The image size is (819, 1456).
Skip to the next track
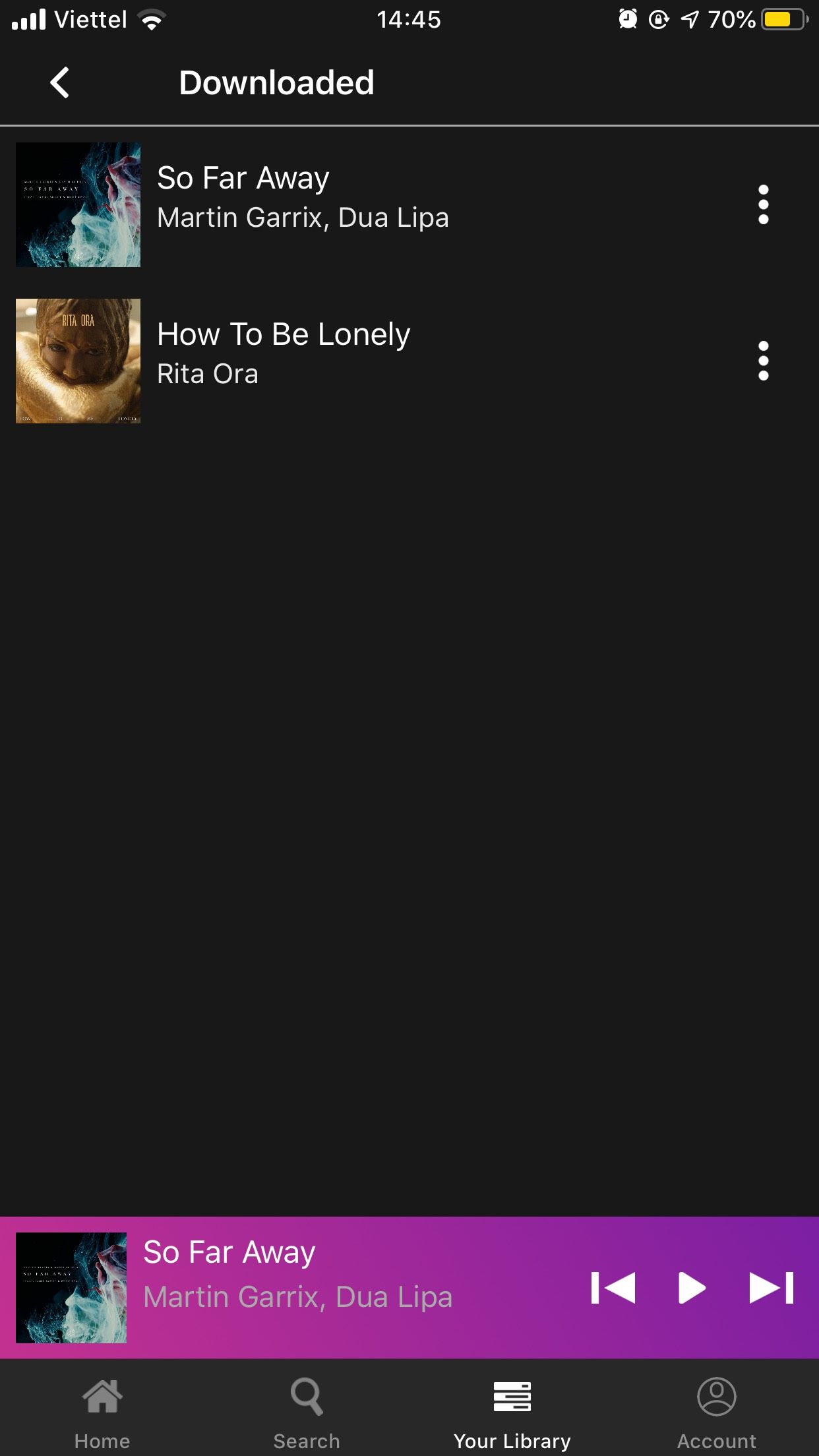click(772, 1288)
